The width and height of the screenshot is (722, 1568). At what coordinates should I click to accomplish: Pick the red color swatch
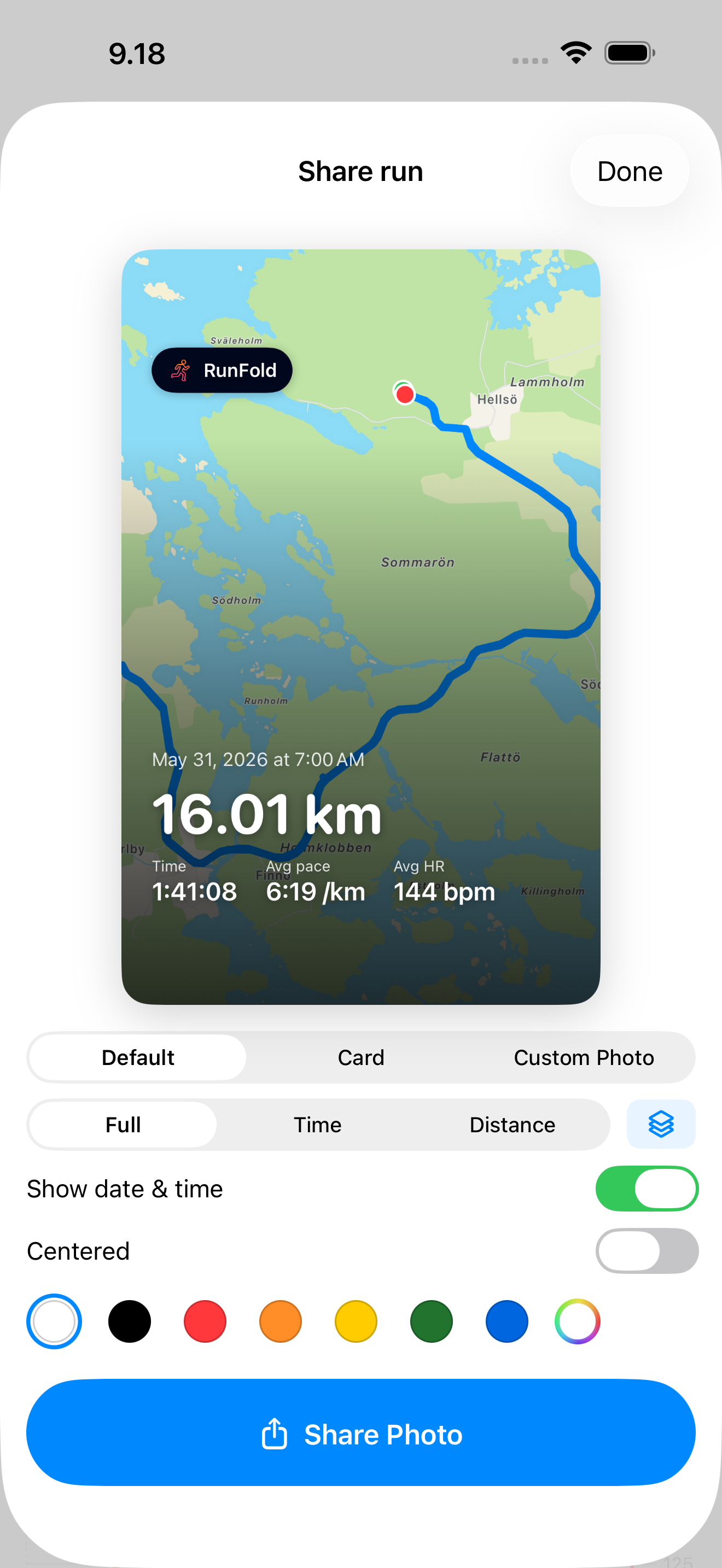tap(205, 1321)
